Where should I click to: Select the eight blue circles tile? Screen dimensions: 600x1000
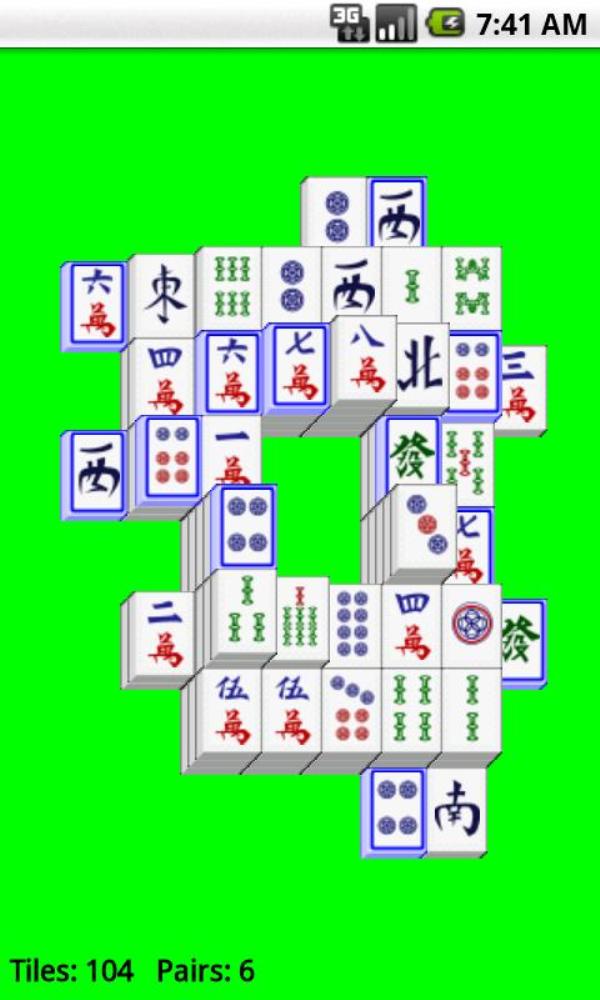coord(355,626)
